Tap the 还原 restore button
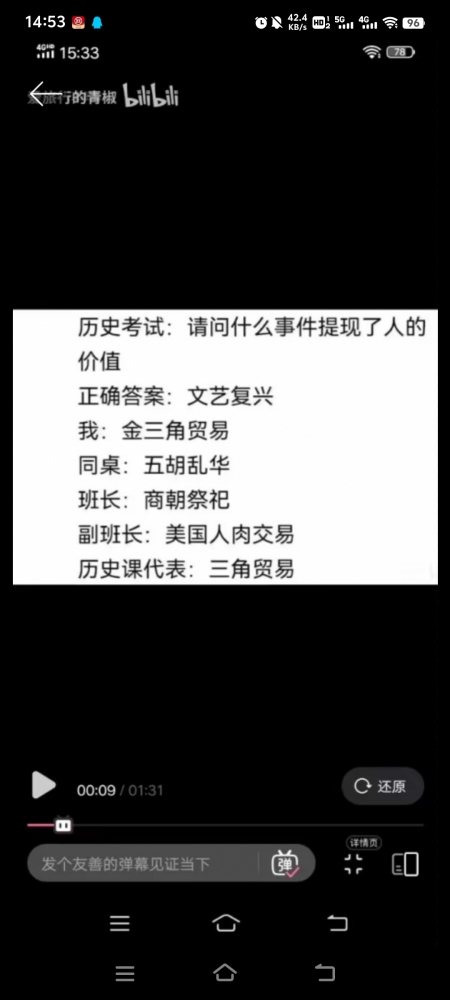This screenshot has height=1000, width=450. pyautogui.click(x=382, y=786)
